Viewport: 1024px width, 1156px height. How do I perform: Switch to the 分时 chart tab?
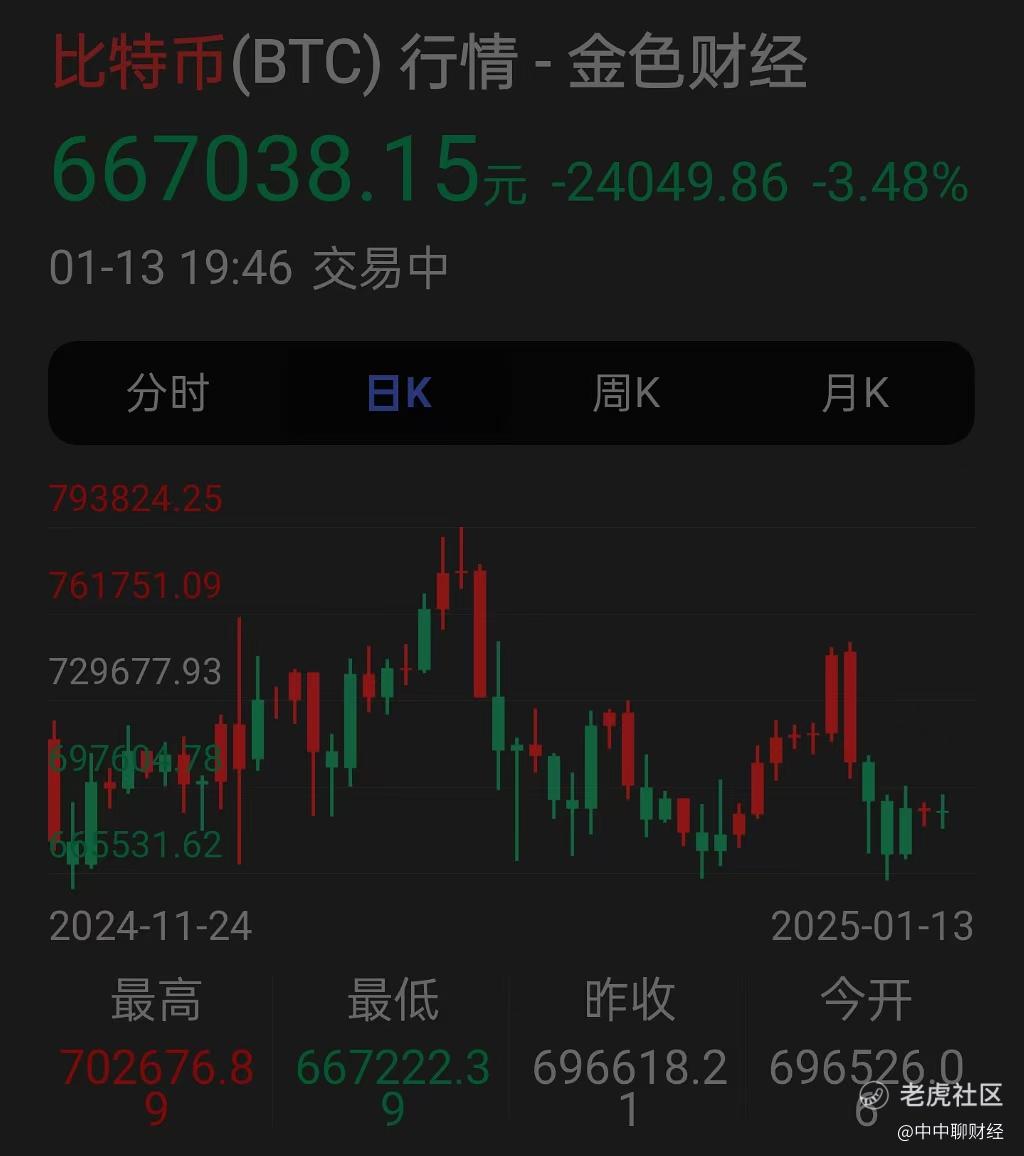pyautogui.click(x=167, y=393)
